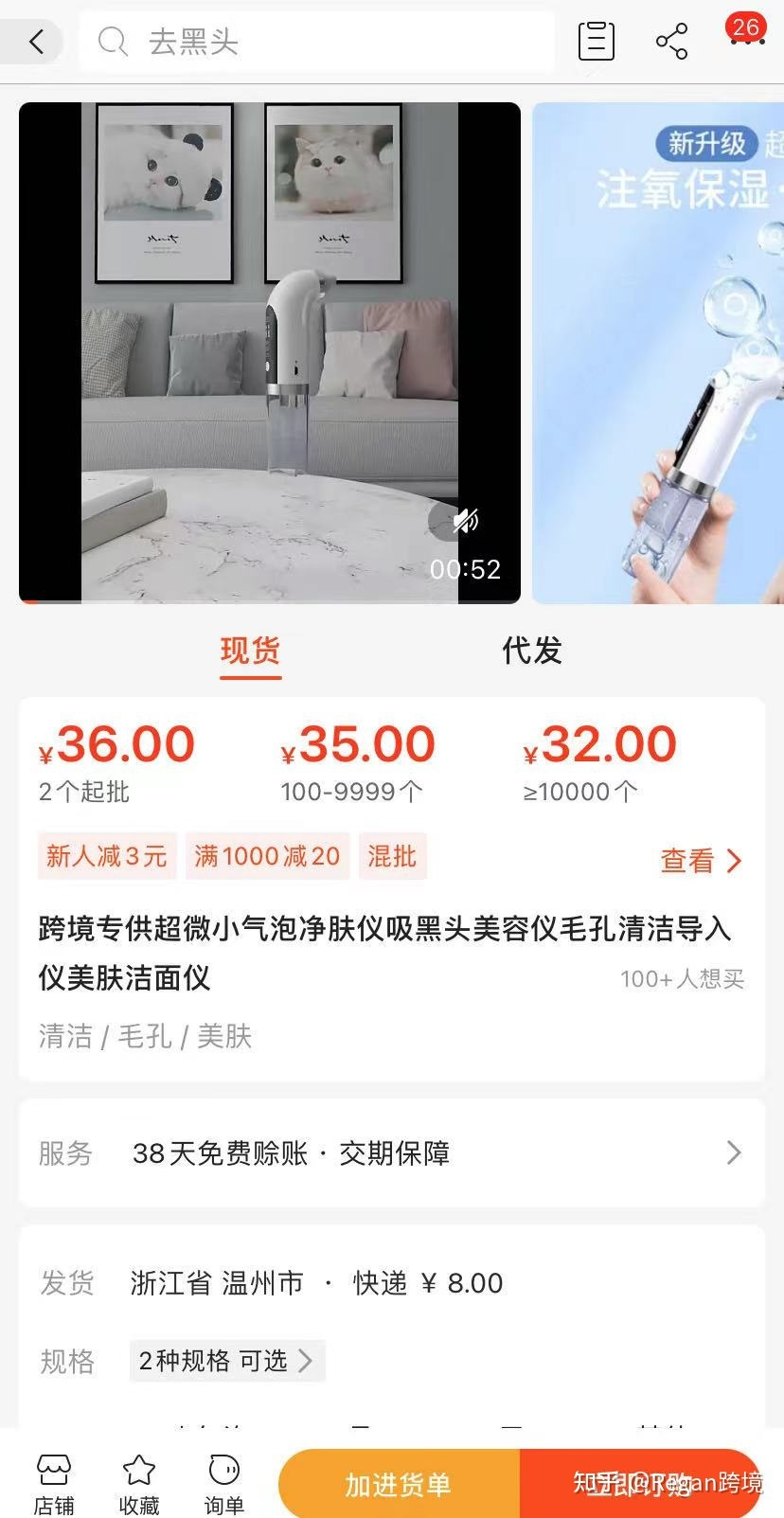
Task: Open the order list clipboard icon
Action: pos(596,41)
